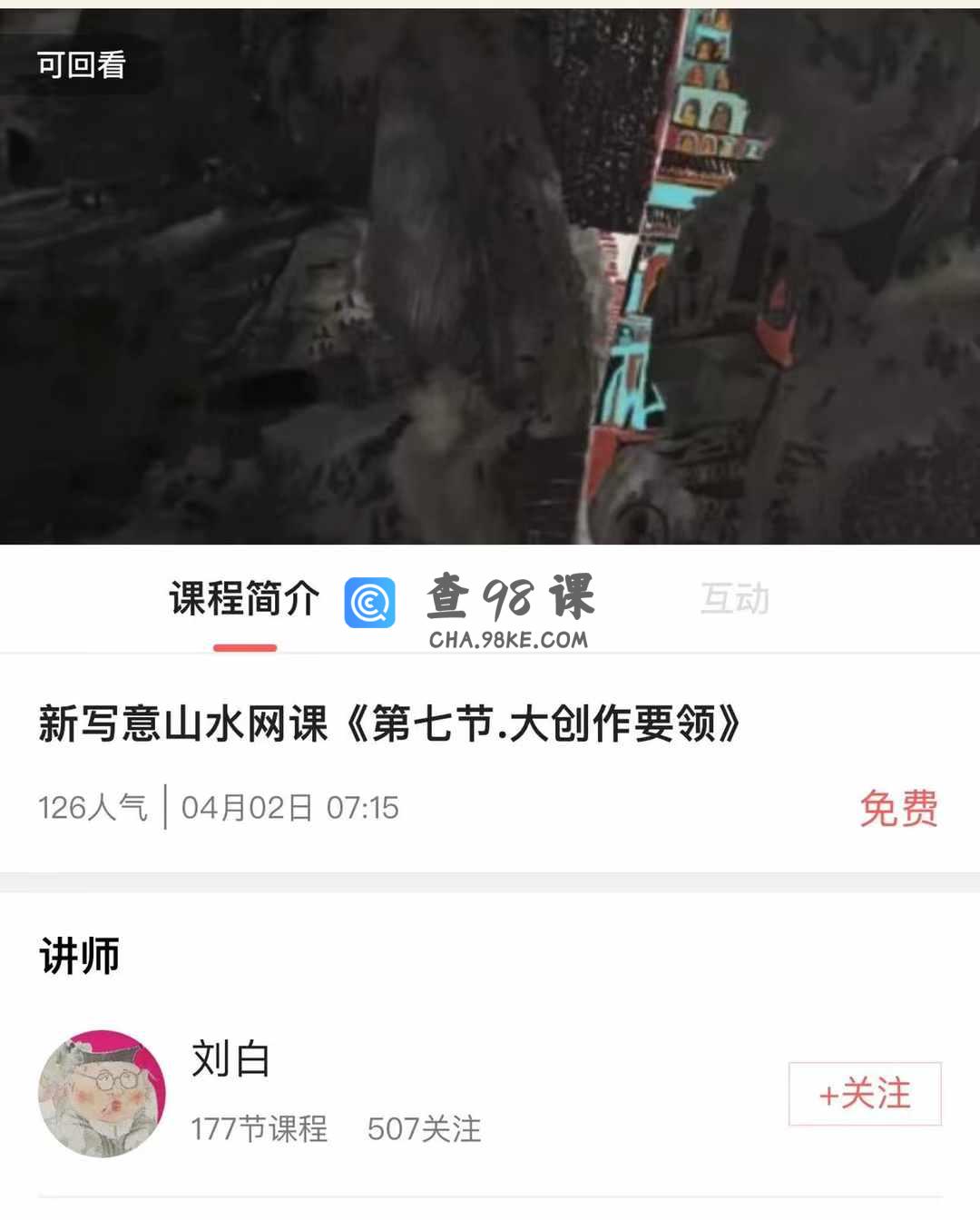
Task: Follow lecturer 刘白 with +关注
Action: (864, 1094)
